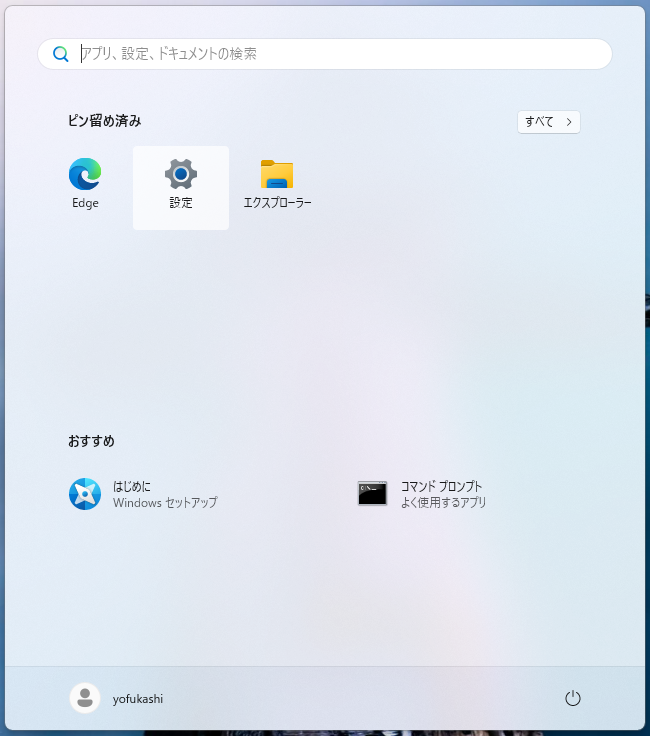Open the すべて apps list

(548, 121)
